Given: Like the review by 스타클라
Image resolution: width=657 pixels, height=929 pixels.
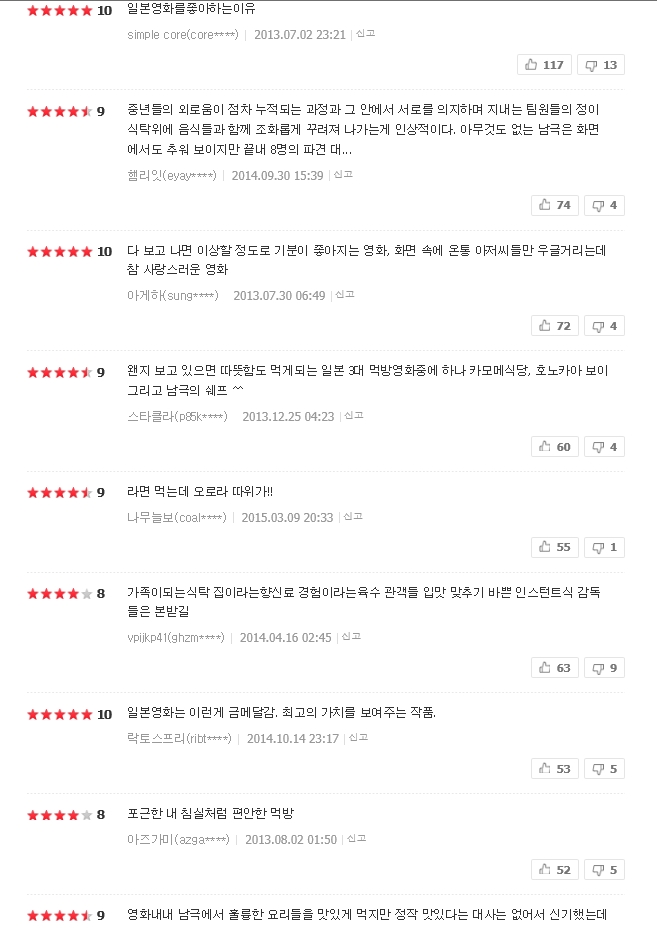Looking at the screenshot, I should [x=555, y=446].
